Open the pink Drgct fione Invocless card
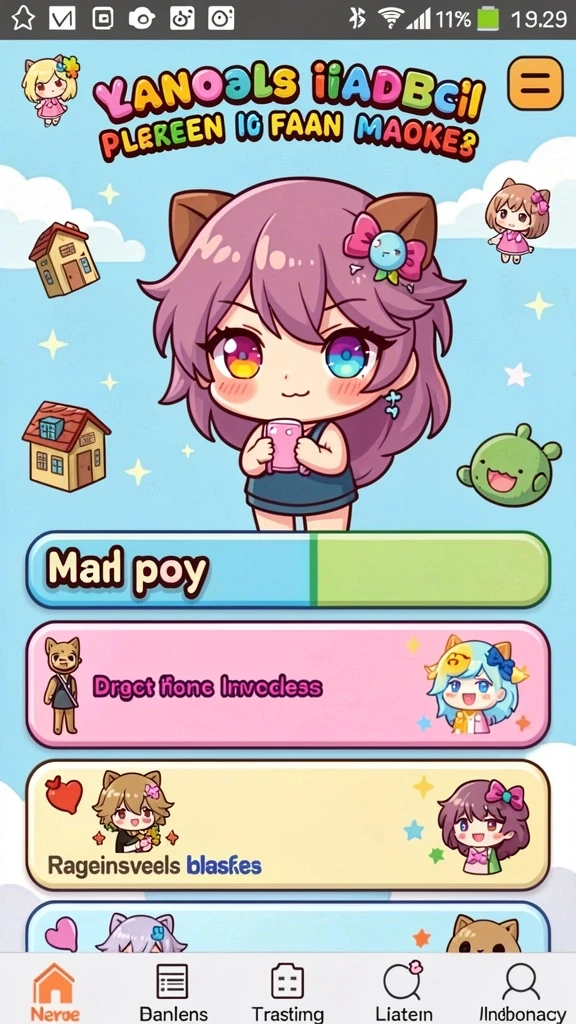Viewport: 576px width, 1024px height. tap(288, 684)
